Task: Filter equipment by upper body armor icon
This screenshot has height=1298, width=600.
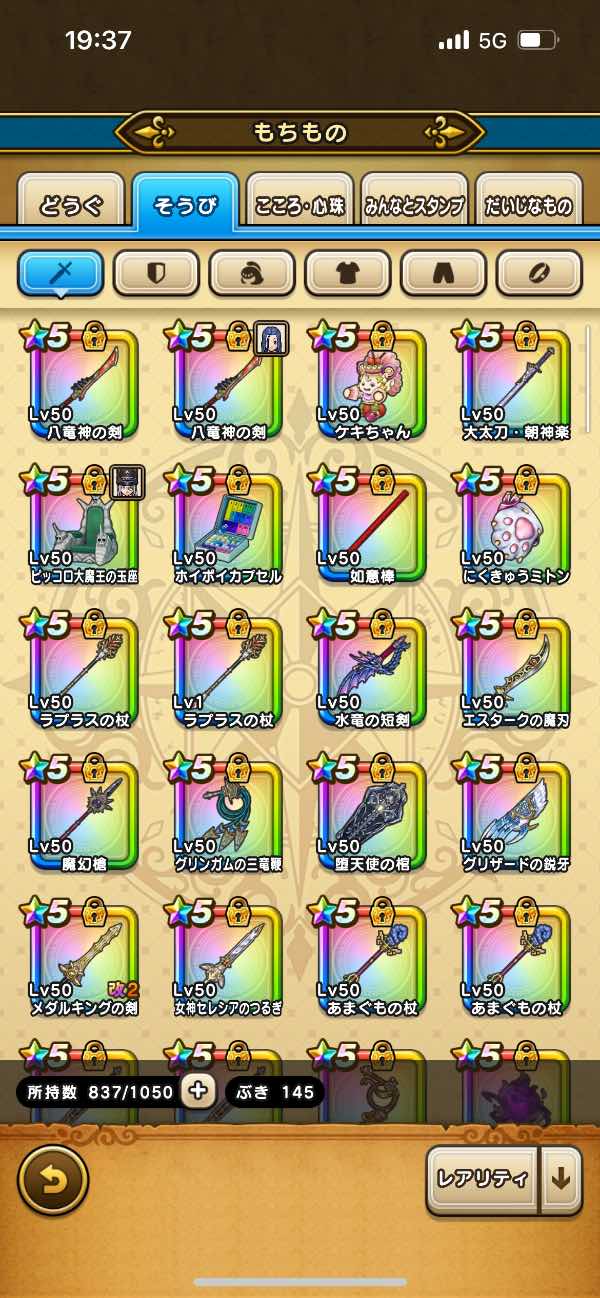Action: click(347, 272)
